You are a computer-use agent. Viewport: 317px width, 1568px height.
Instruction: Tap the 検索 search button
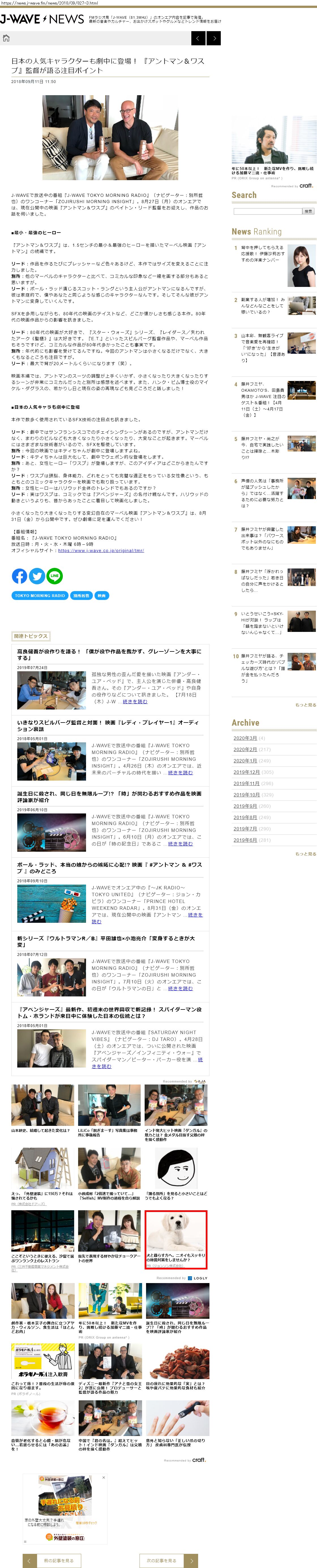(309, 211)
